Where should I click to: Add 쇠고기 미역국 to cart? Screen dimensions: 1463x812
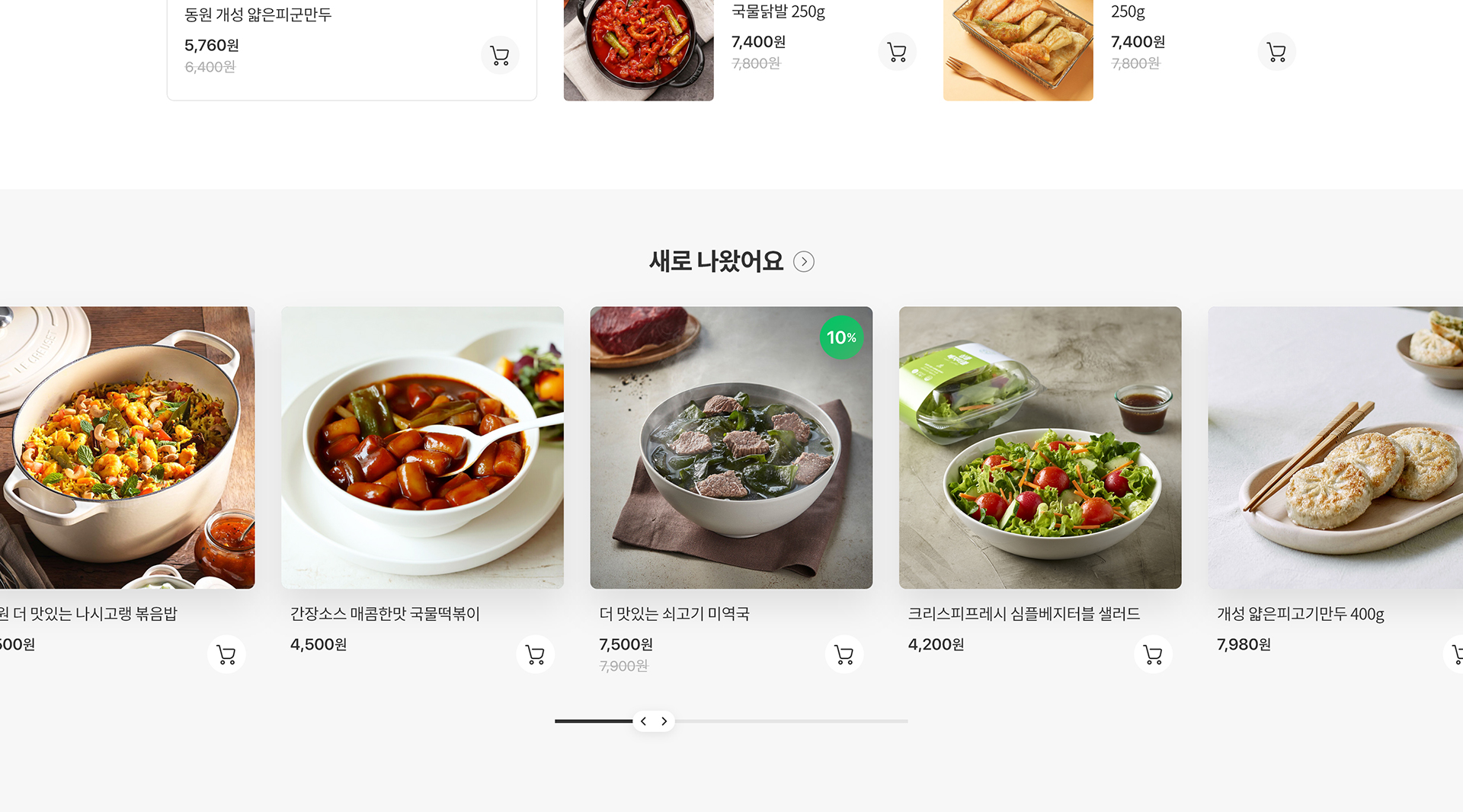click(844, 654)
